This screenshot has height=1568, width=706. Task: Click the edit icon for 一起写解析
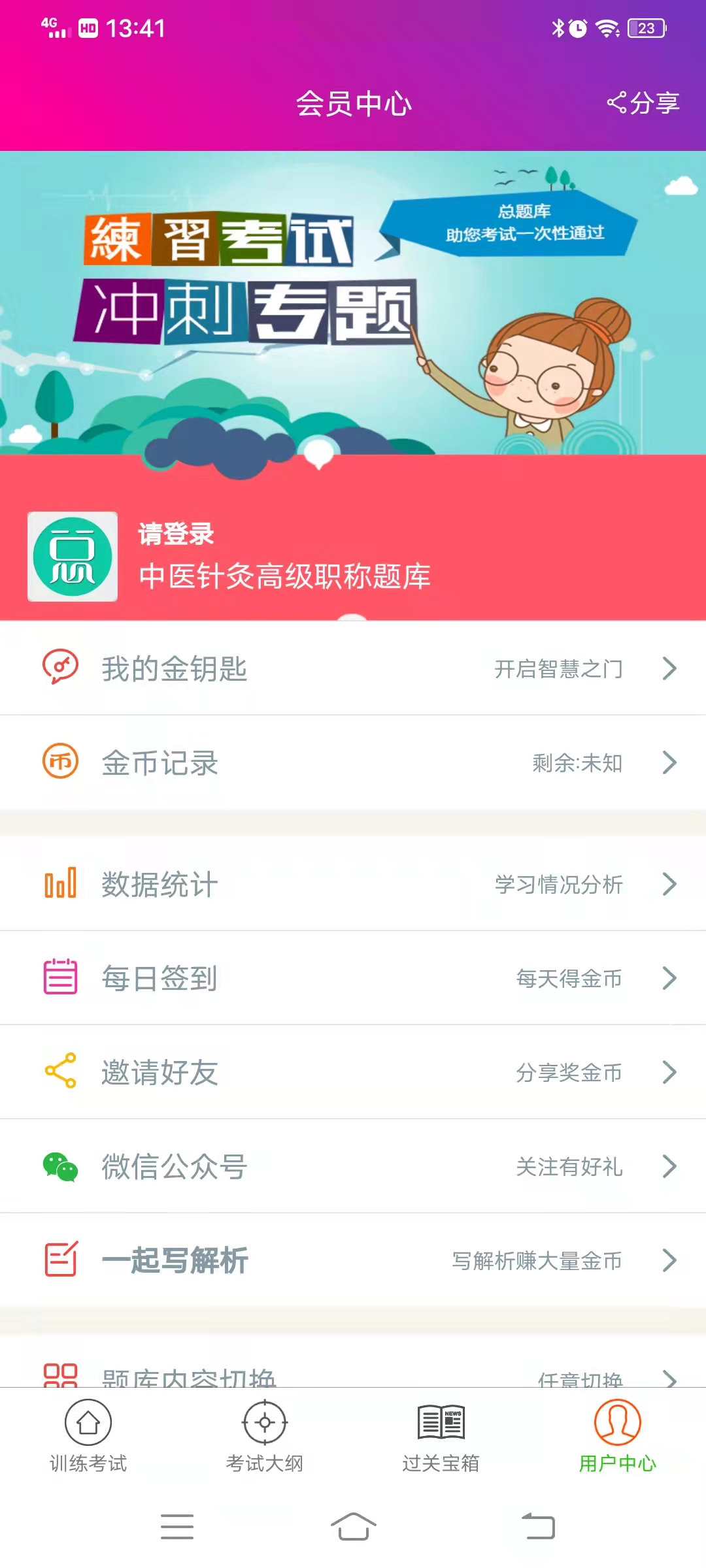point(61,1261)
